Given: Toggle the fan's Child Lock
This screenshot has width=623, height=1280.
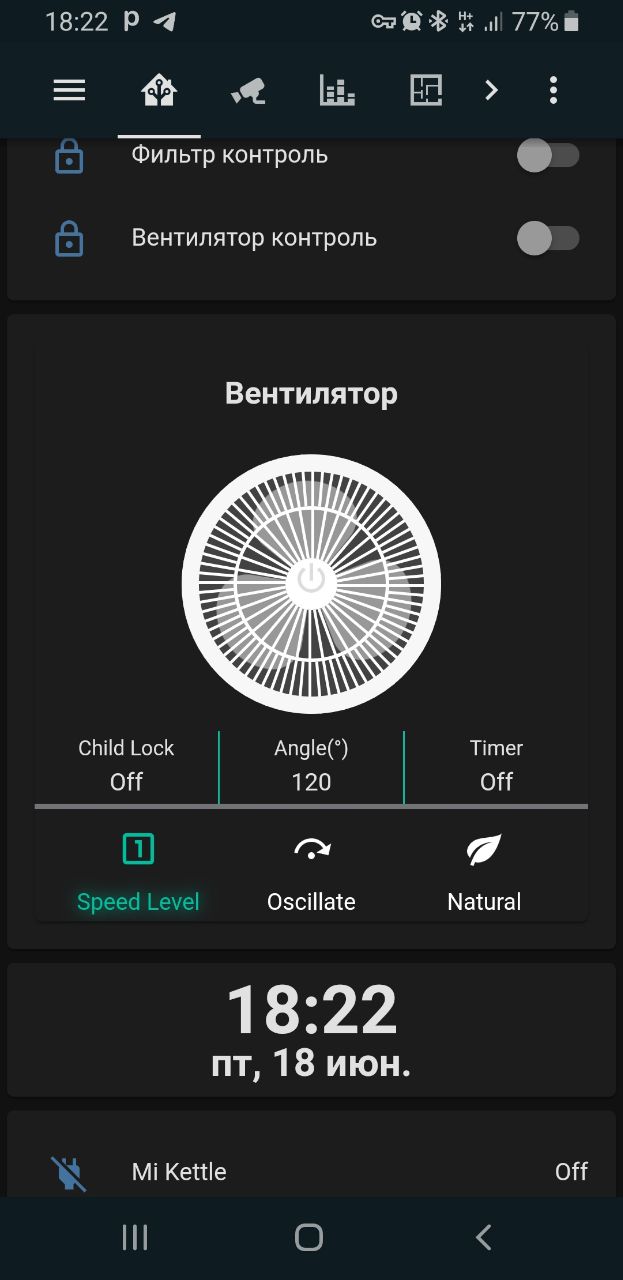Looking at the screenshot, I should click(126, 765).
